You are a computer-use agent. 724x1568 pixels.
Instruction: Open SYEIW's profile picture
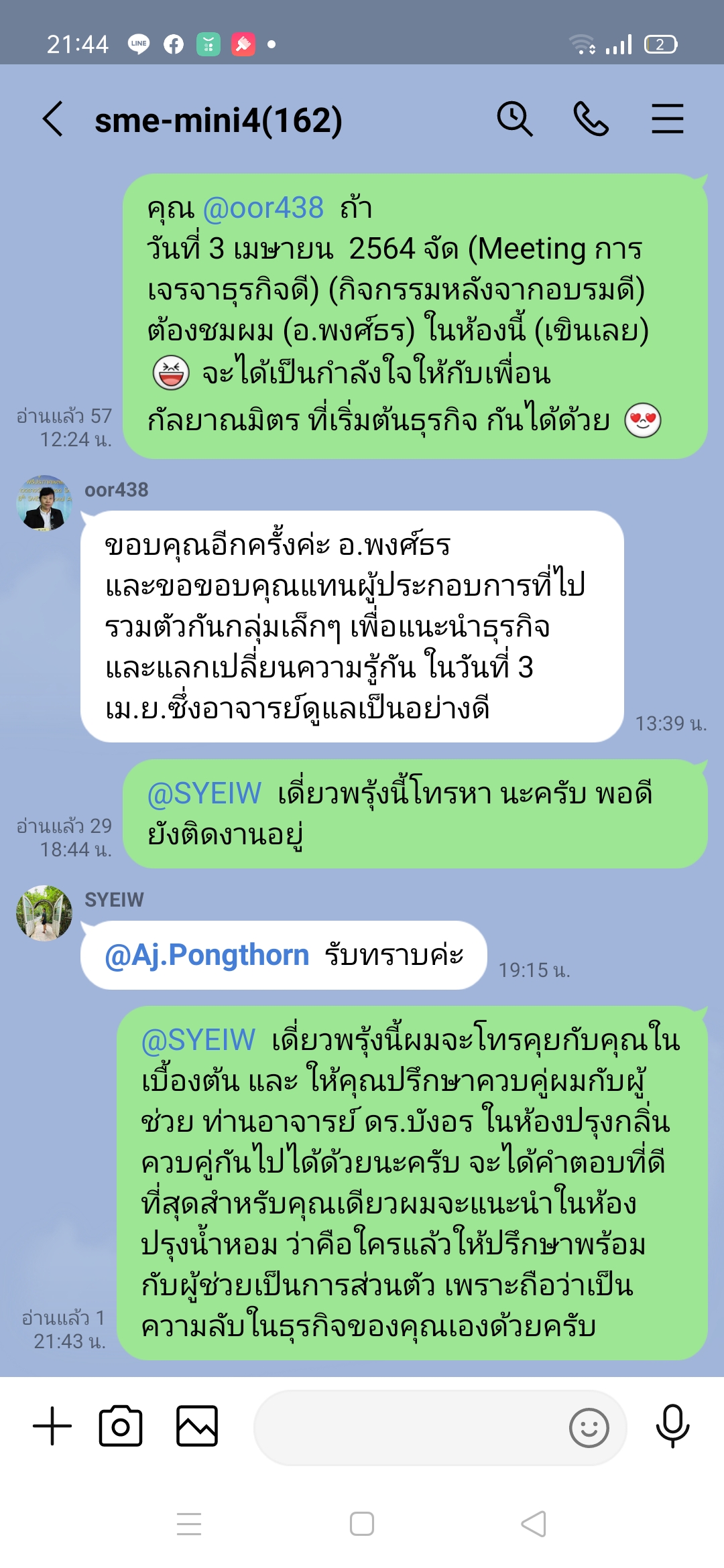click(x=44, y=913)
